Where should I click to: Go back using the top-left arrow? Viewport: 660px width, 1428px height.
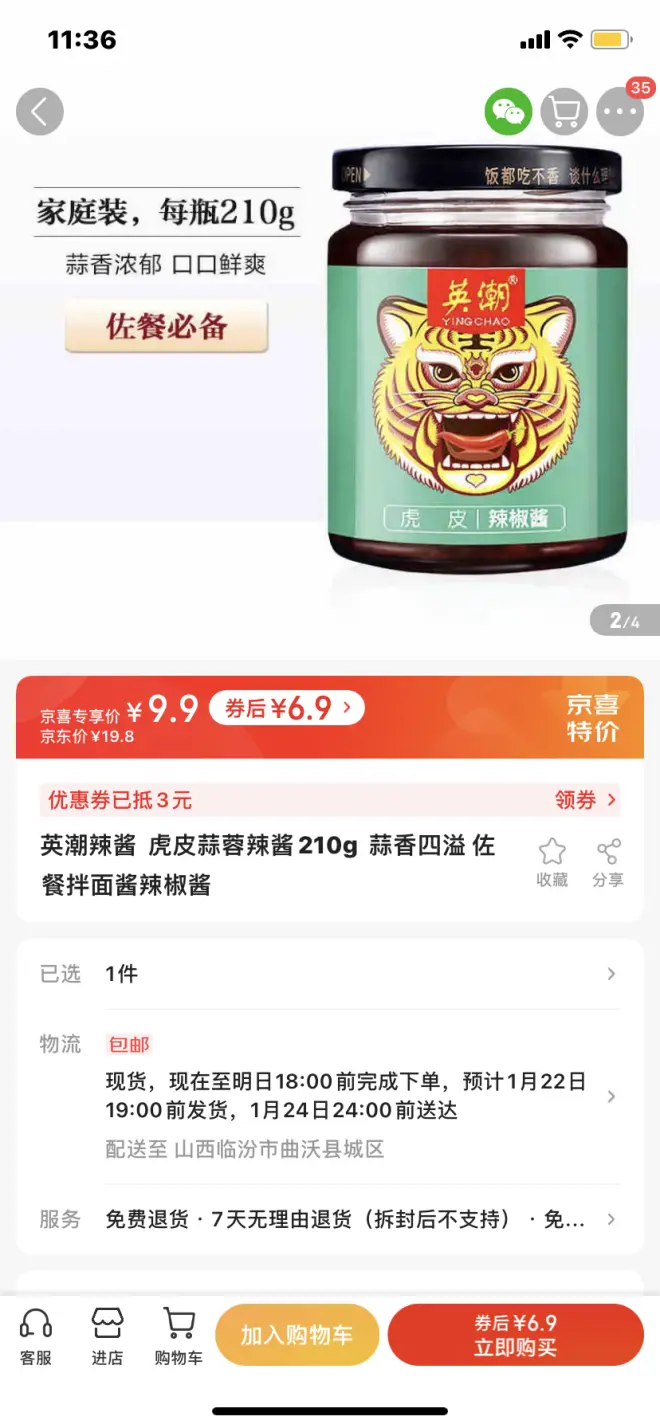40,112
